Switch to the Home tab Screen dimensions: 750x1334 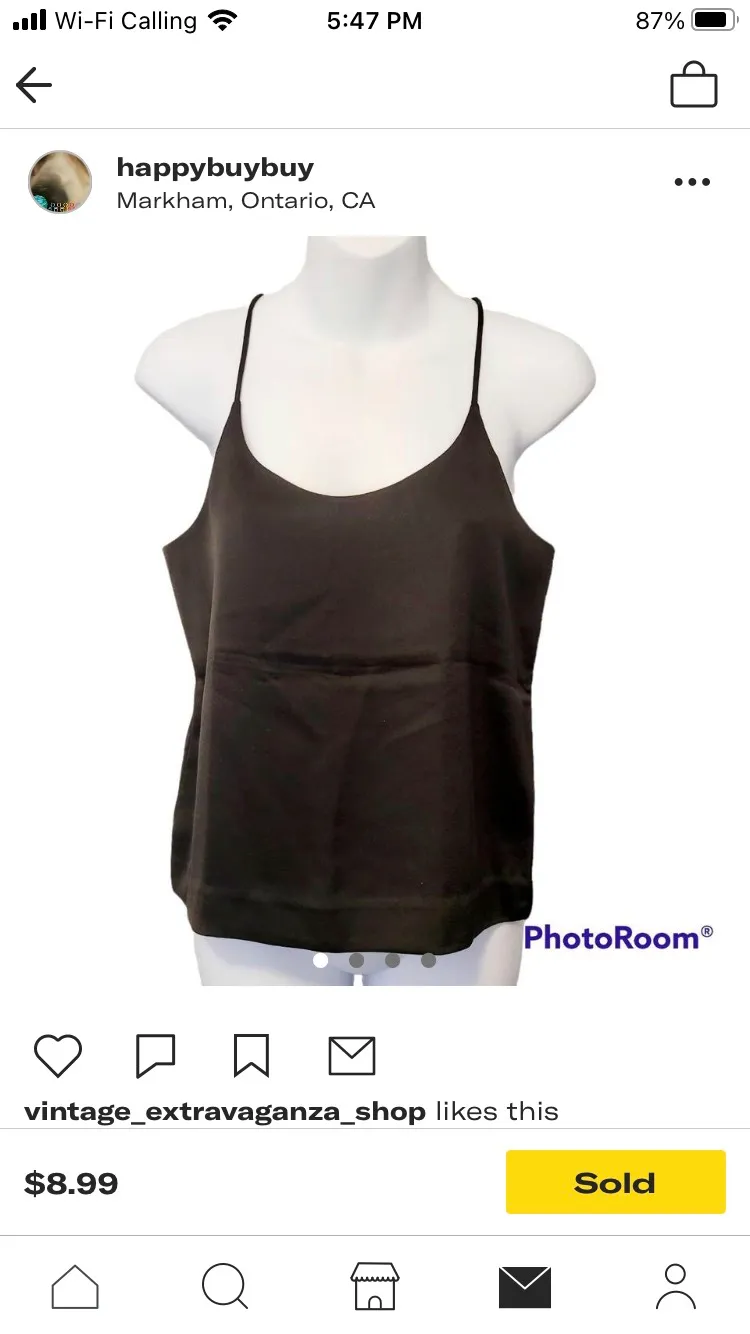(75, 1286)
